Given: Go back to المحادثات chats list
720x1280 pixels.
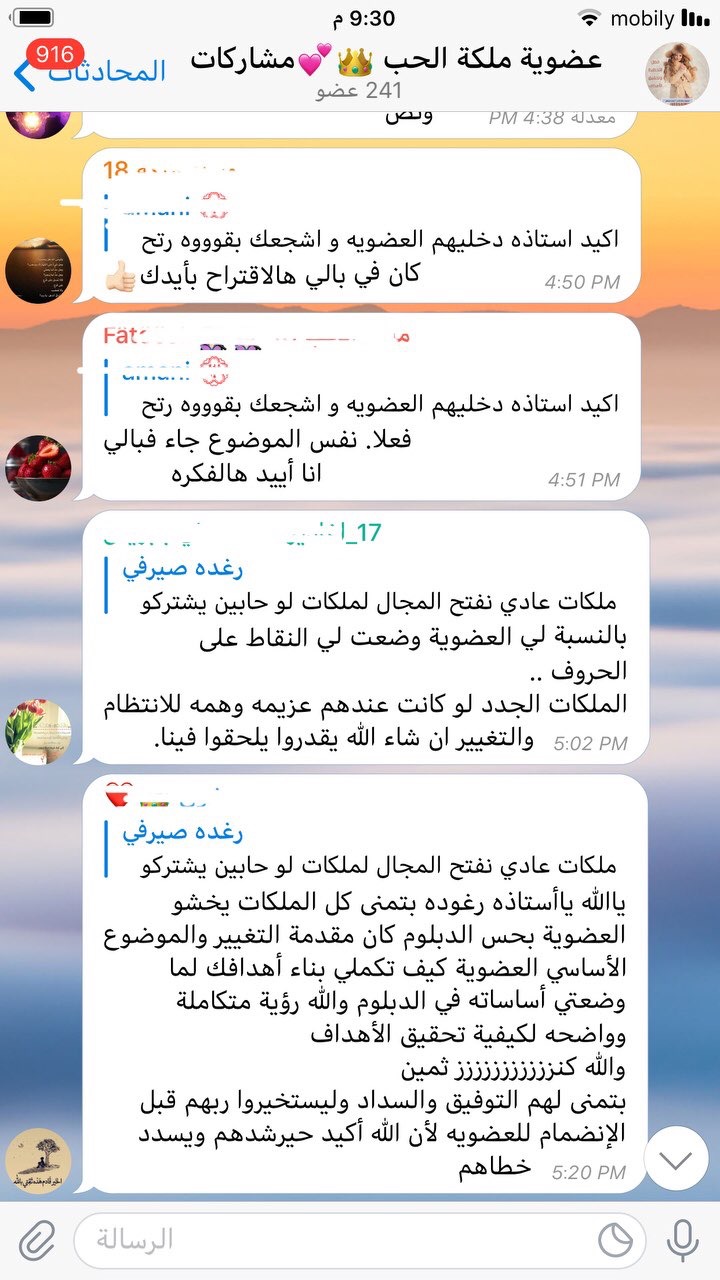Looking at the screenshot, I should pos(90,72).
